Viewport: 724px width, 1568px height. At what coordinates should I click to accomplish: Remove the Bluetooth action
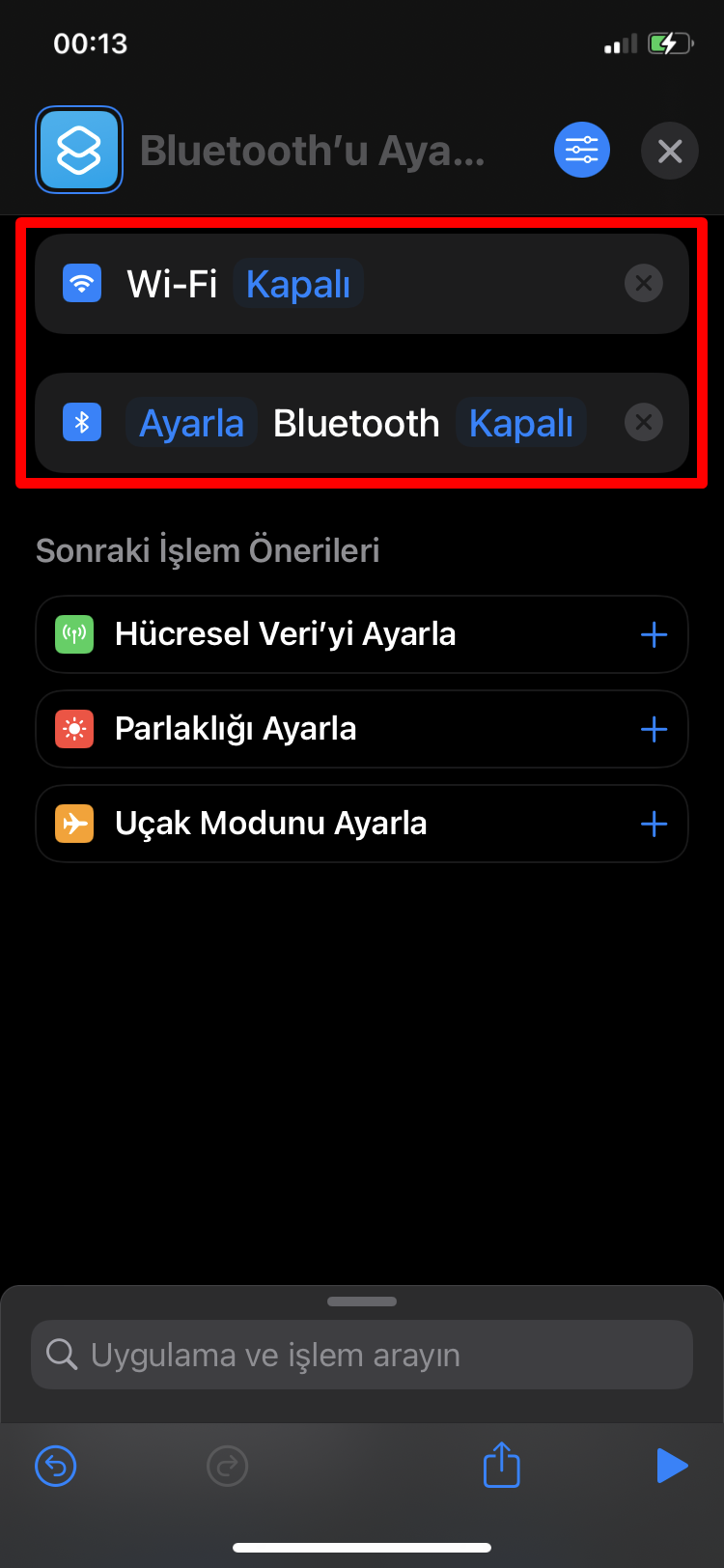[644, 423]
